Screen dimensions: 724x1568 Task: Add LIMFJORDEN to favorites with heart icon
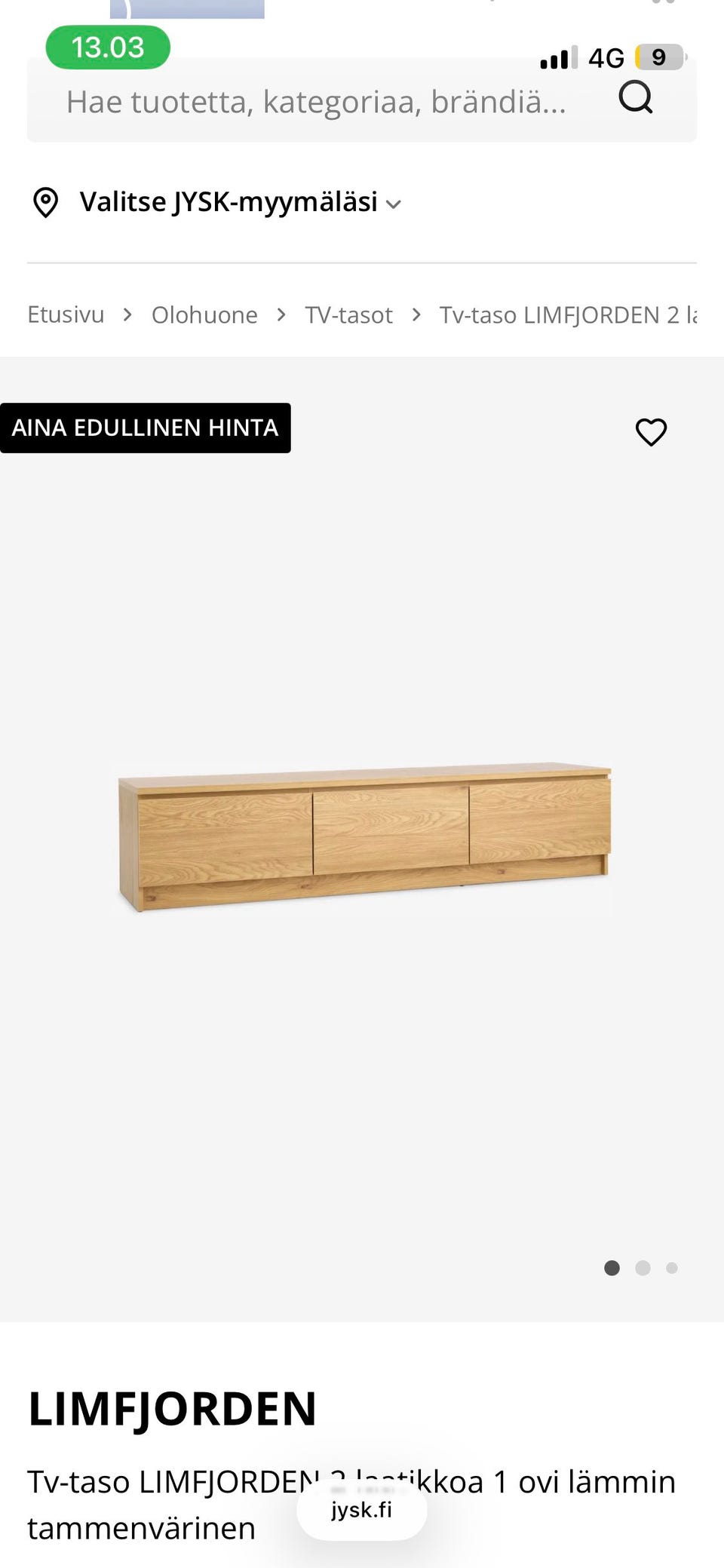pyautogui.click(x=651, y=432)
